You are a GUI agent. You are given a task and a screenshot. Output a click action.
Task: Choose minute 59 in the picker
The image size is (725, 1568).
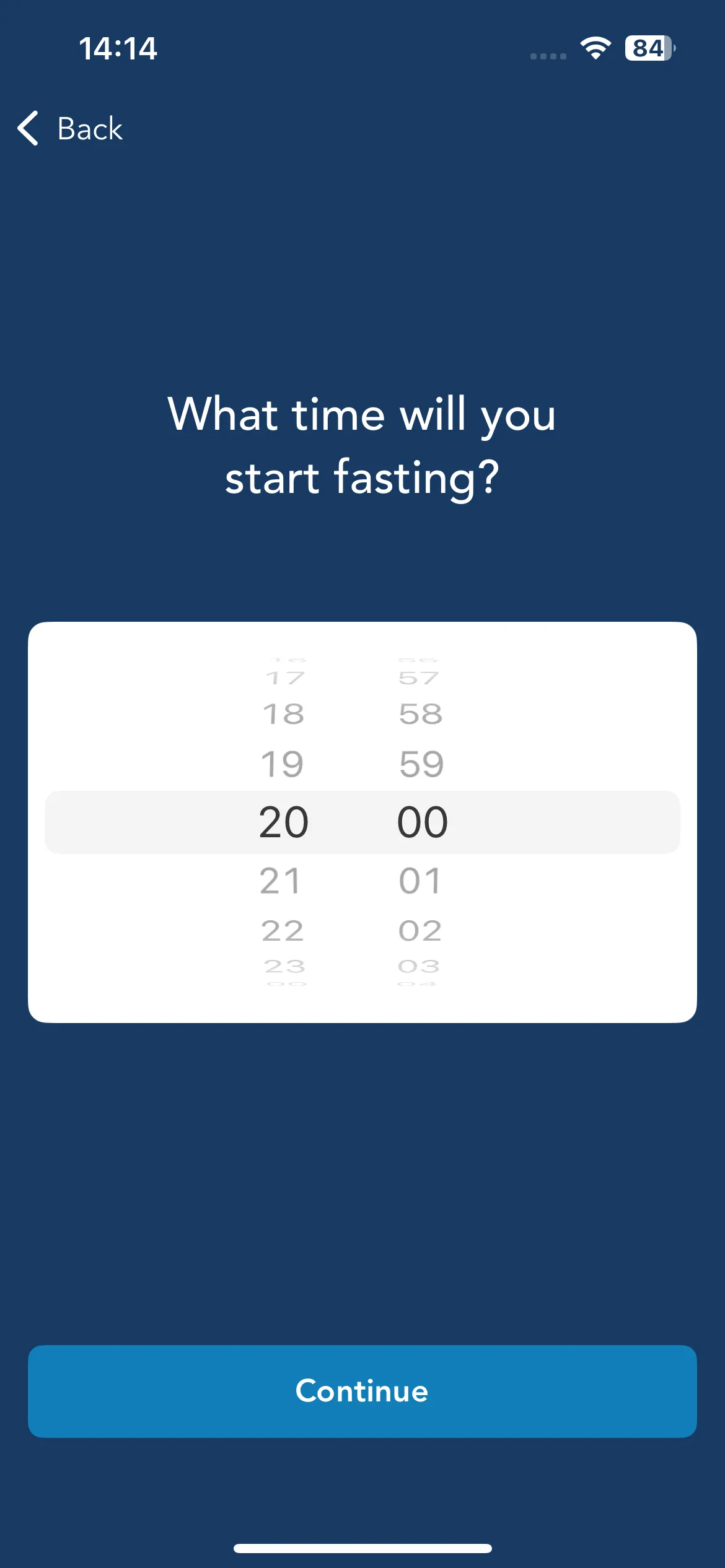pos(421,764)
